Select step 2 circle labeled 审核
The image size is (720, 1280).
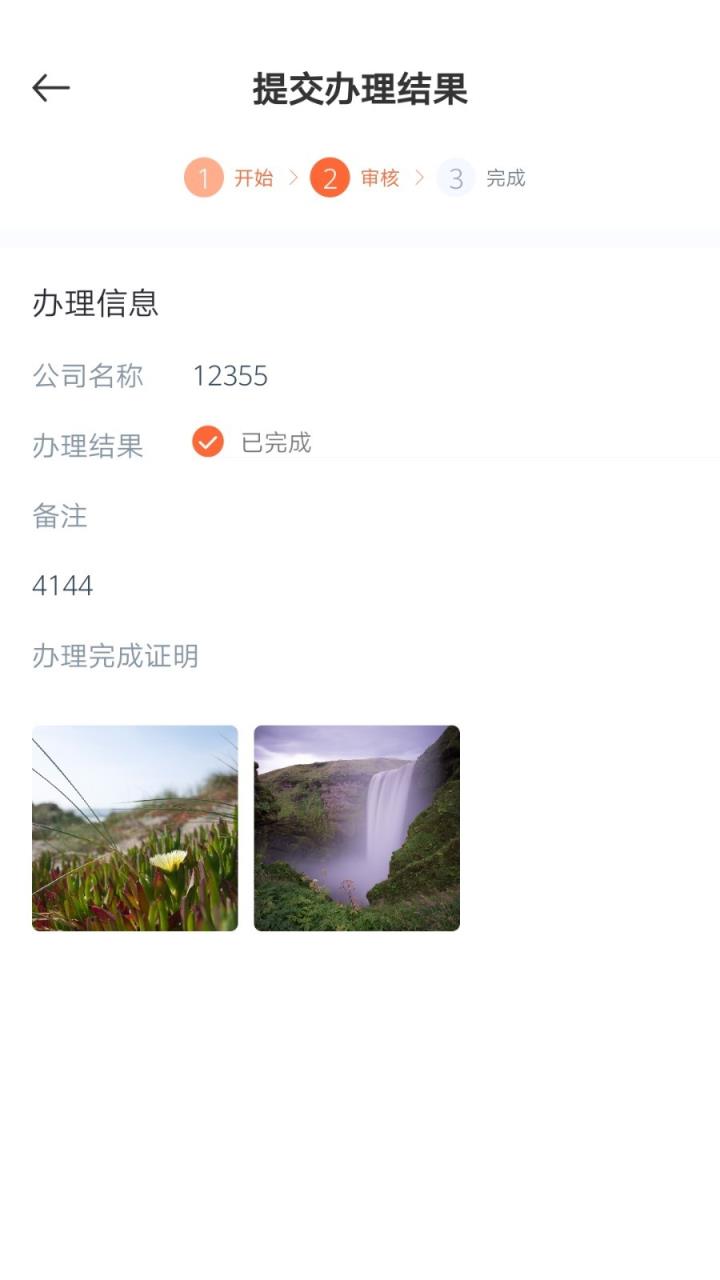(330, 177)
